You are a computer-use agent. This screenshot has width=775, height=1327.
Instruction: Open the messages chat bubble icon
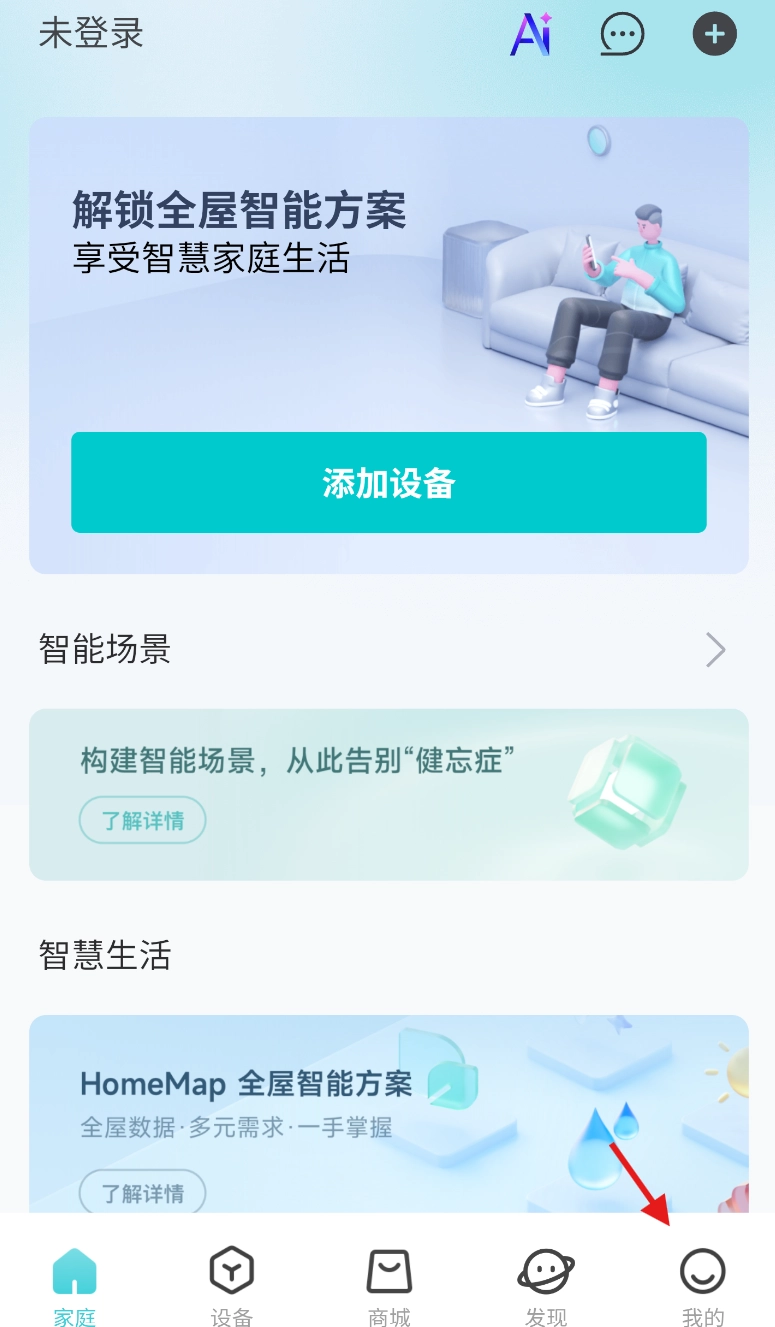[x=622, y=35]
